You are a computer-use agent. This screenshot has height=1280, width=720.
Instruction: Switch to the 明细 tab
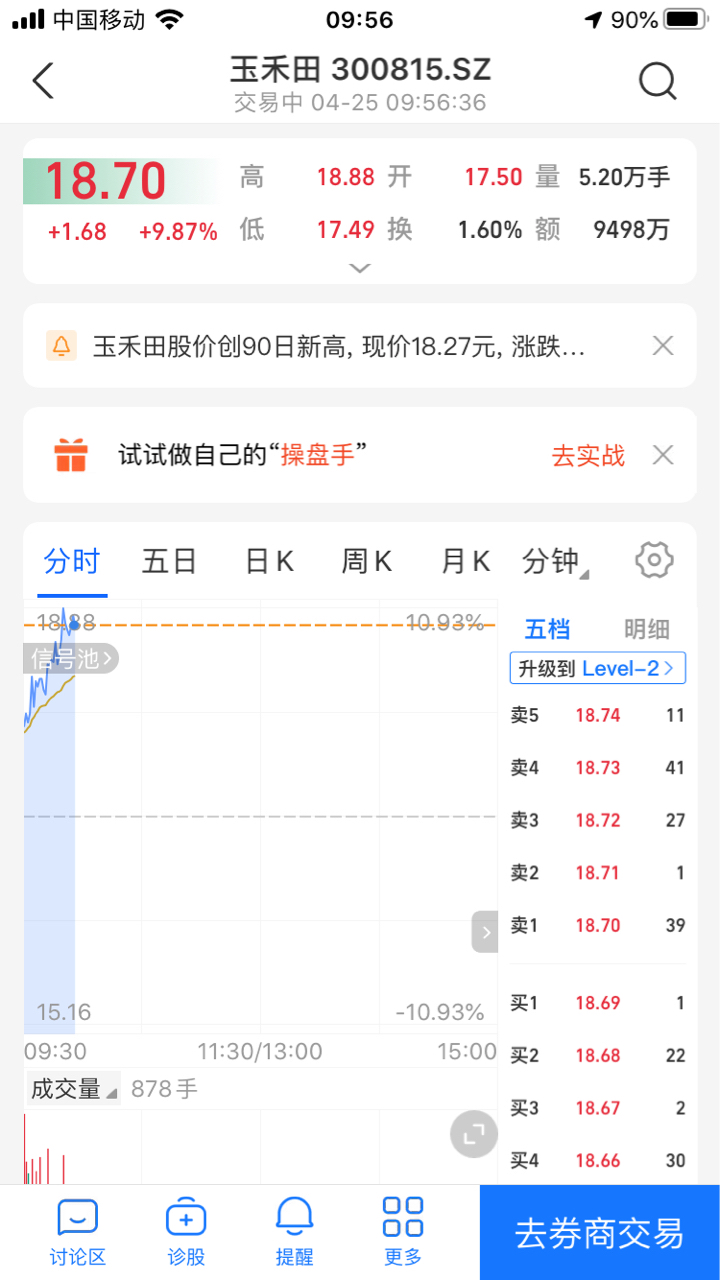point(647,629)
